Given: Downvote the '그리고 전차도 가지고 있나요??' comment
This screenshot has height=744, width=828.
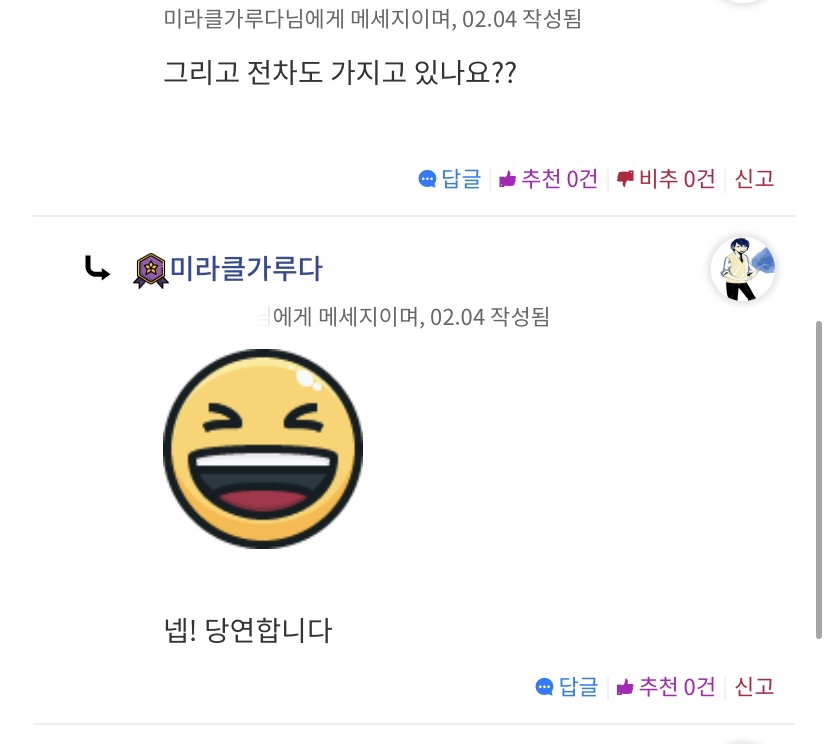Looking at the screenshot, I should click(666, 179).
